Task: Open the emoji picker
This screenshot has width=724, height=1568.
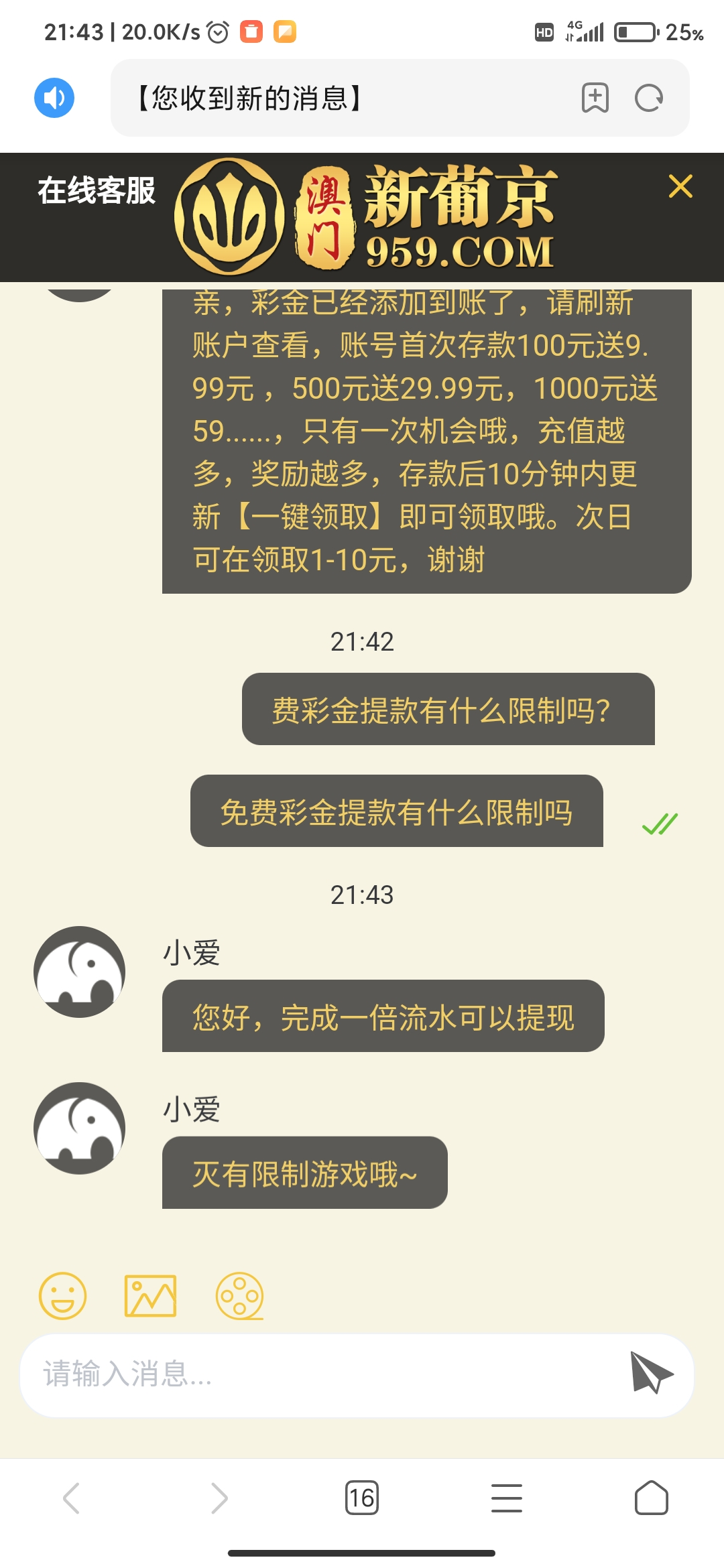Action: [62, 1297]
